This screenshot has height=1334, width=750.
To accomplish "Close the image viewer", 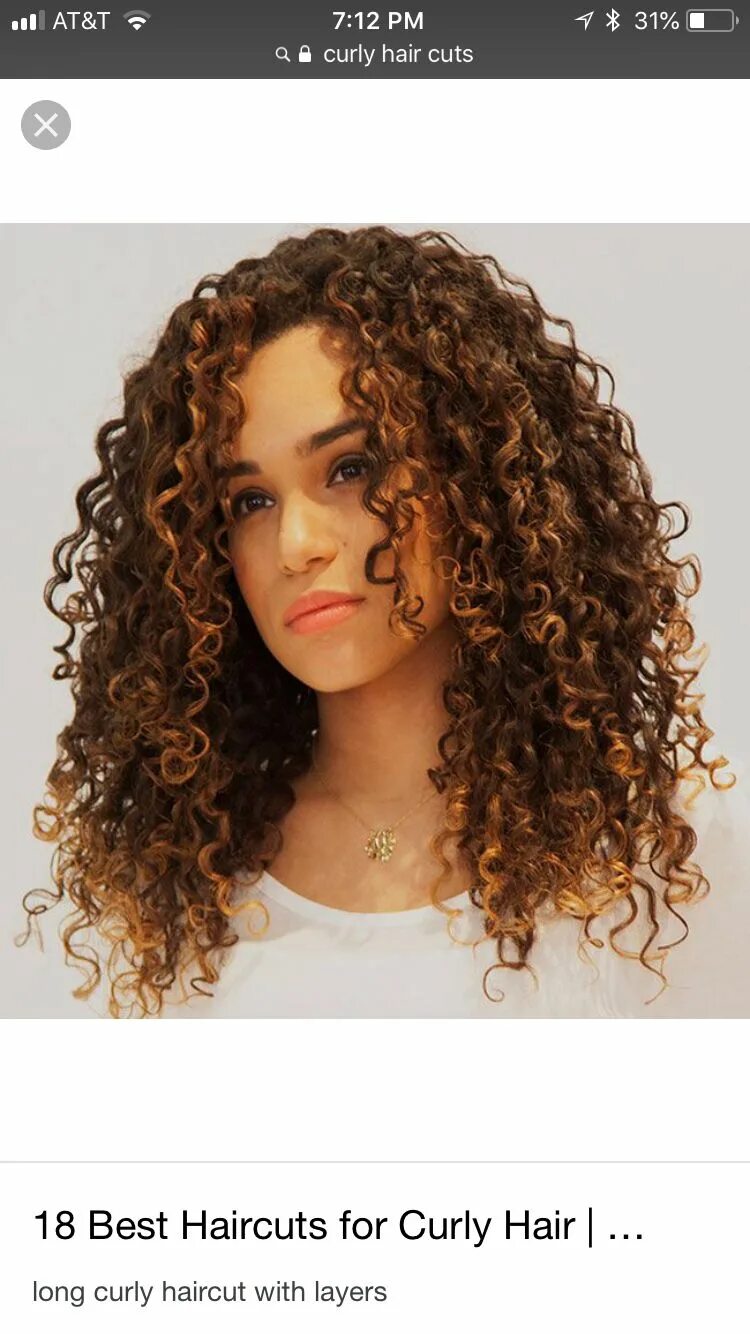I will (x=46, y=125).
